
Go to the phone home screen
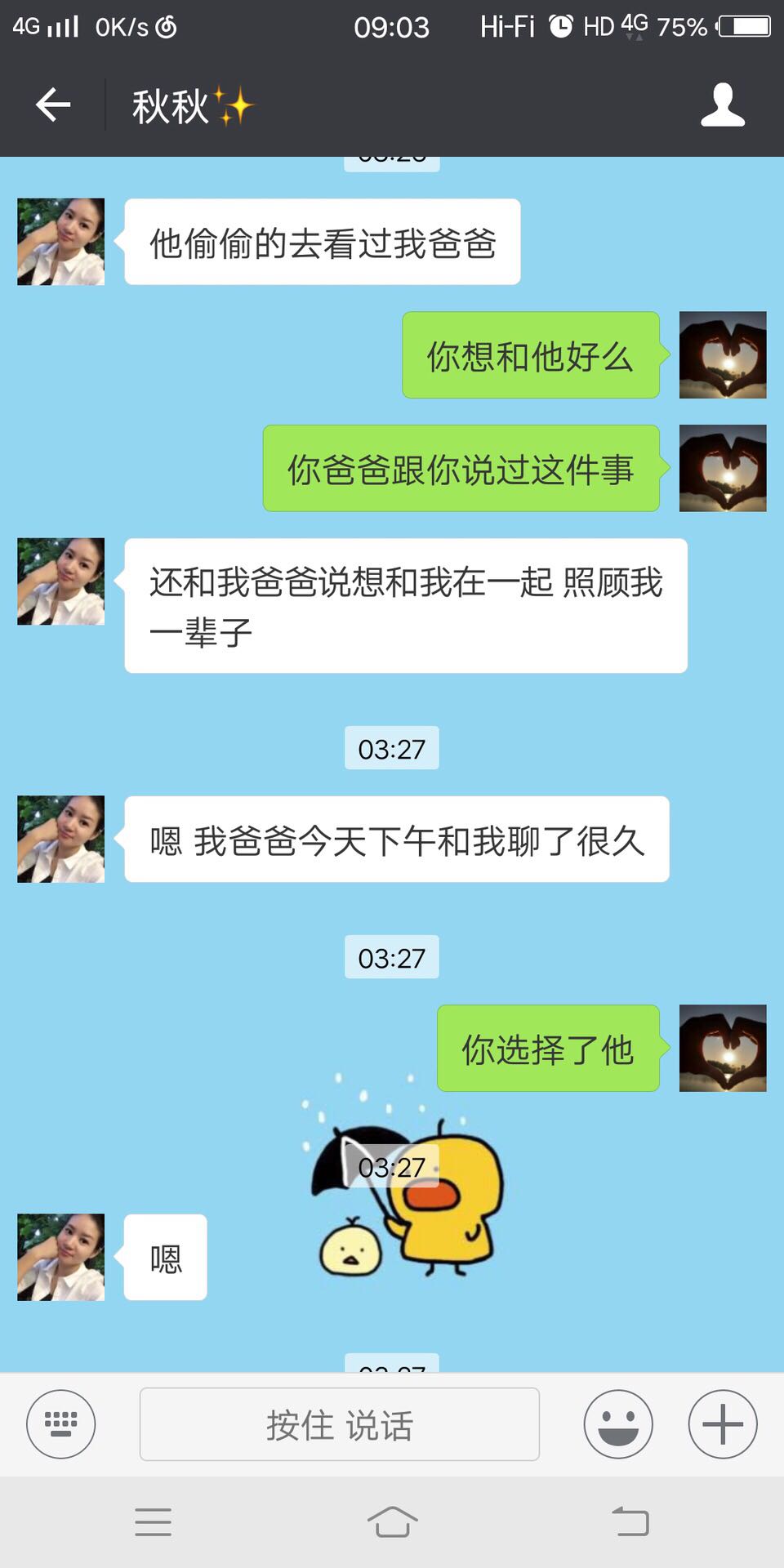392,1522
